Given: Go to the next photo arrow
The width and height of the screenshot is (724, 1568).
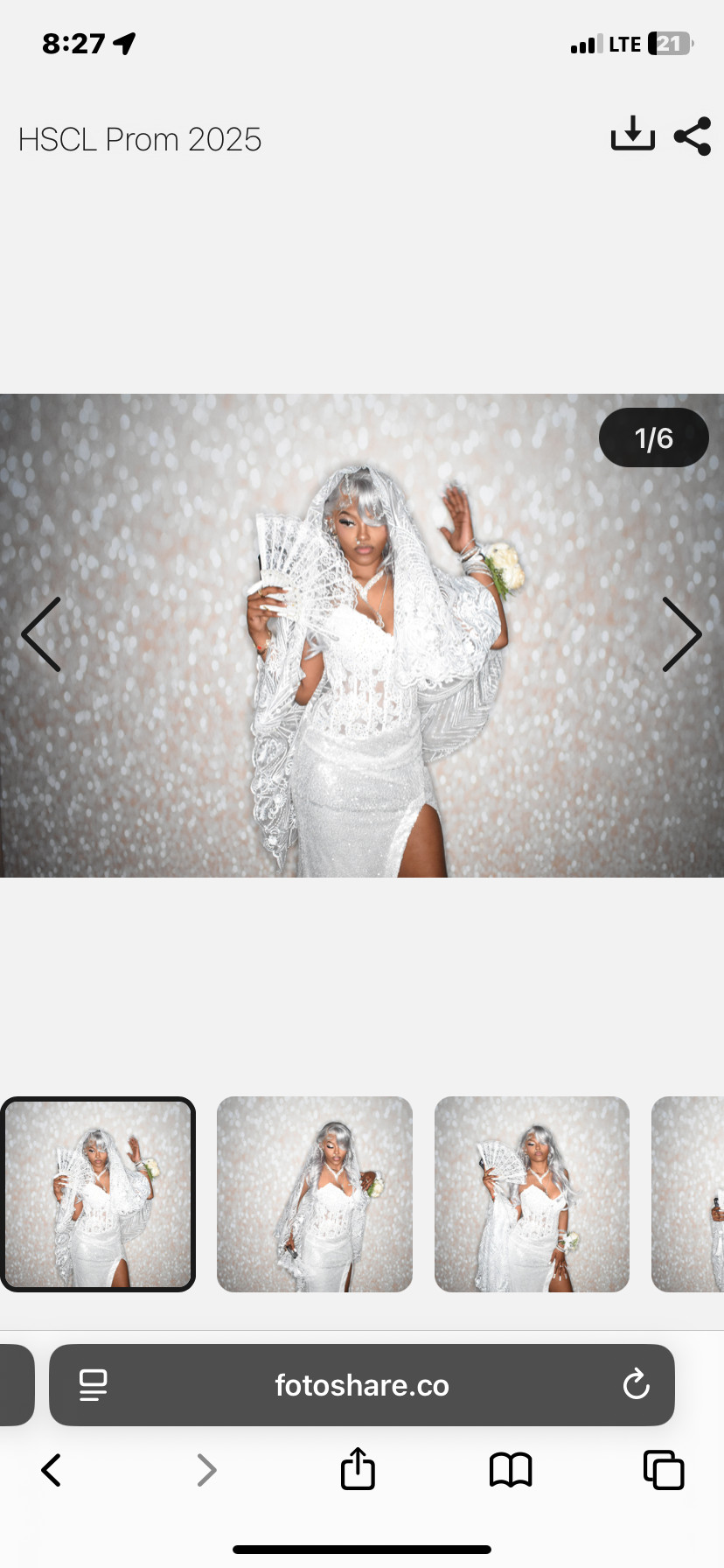Looking at the screenshot, I should pos(681,634).
